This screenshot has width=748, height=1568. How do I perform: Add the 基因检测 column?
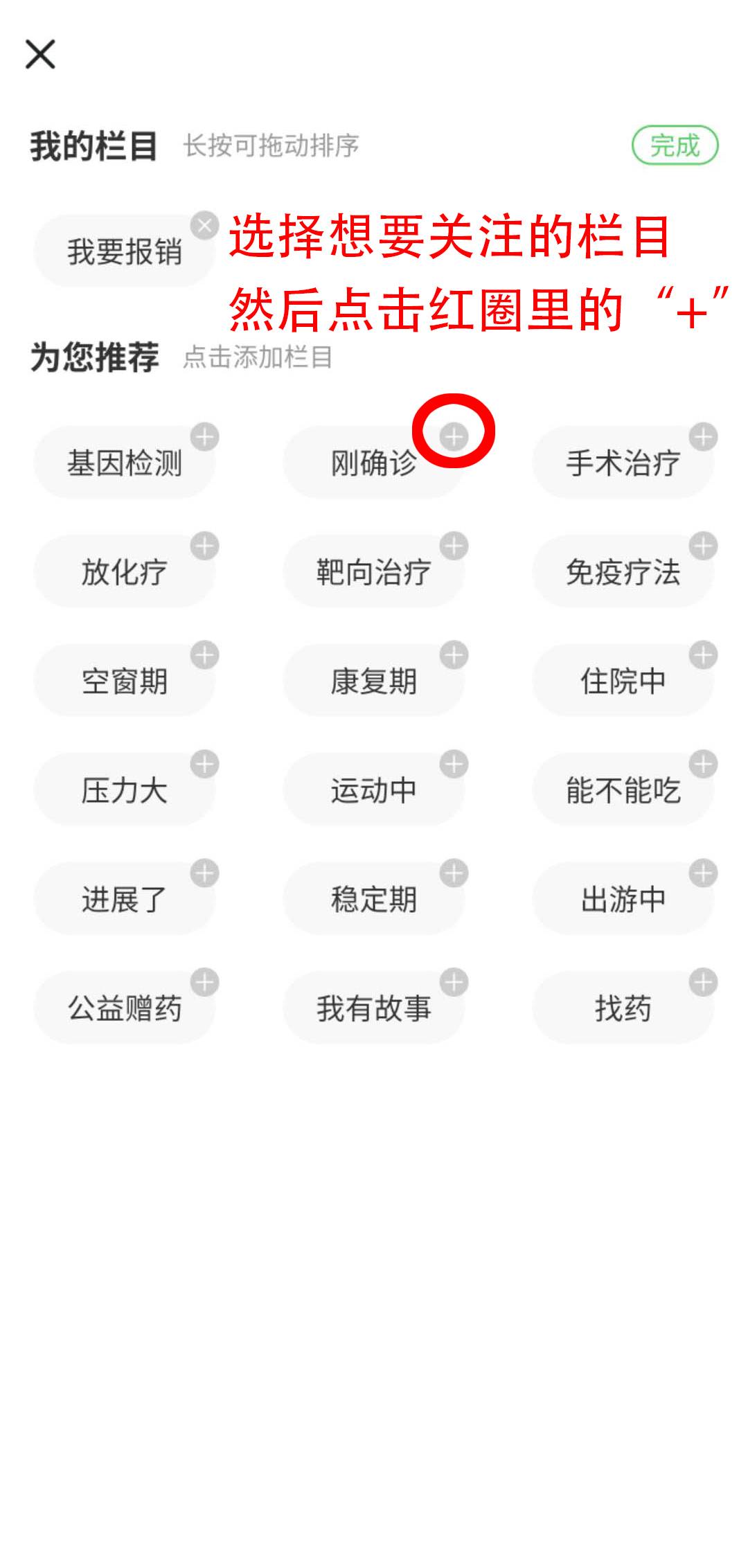click(204, 437)
